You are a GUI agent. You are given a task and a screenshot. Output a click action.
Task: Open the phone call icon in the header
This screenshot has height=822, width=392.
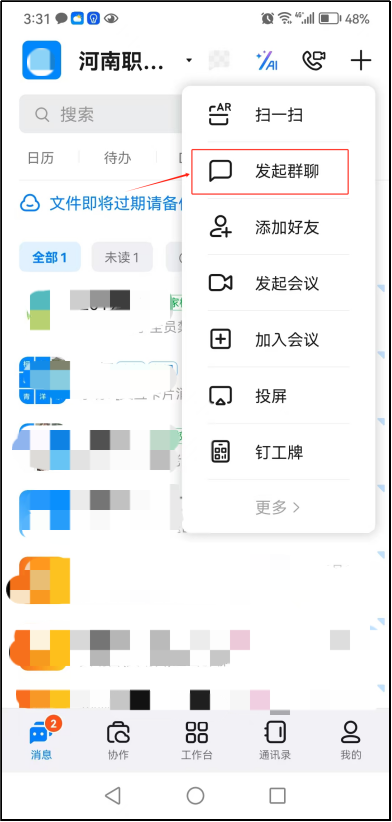coord(314,61)
